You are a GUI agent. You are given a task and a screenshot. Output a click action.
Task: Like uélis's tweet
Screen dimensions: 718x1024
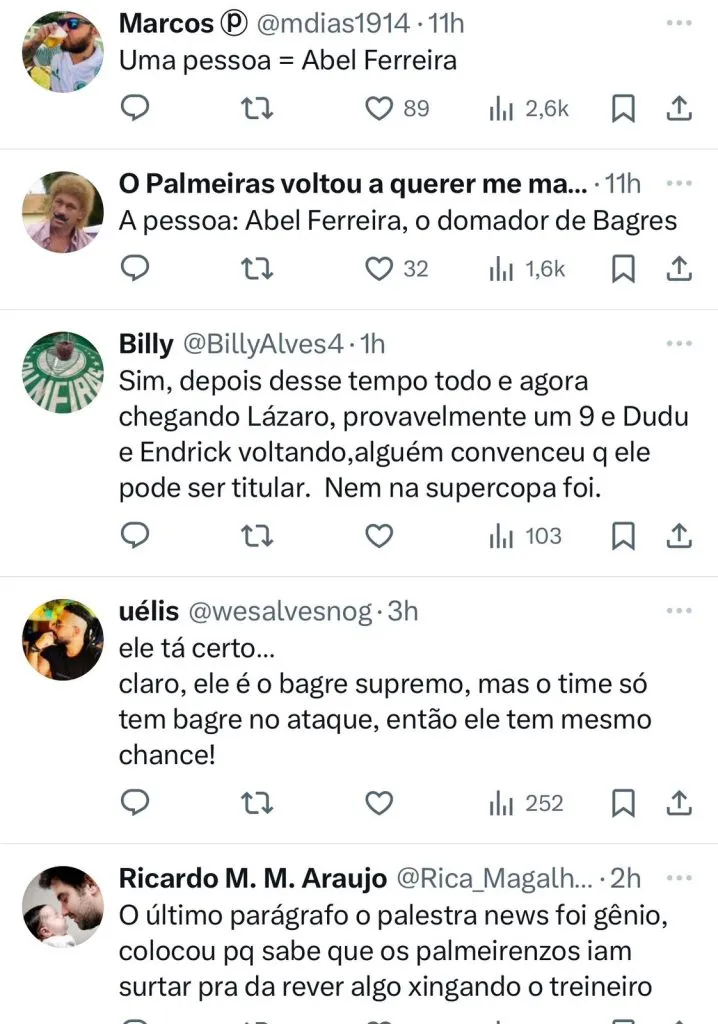pos(379,803)
